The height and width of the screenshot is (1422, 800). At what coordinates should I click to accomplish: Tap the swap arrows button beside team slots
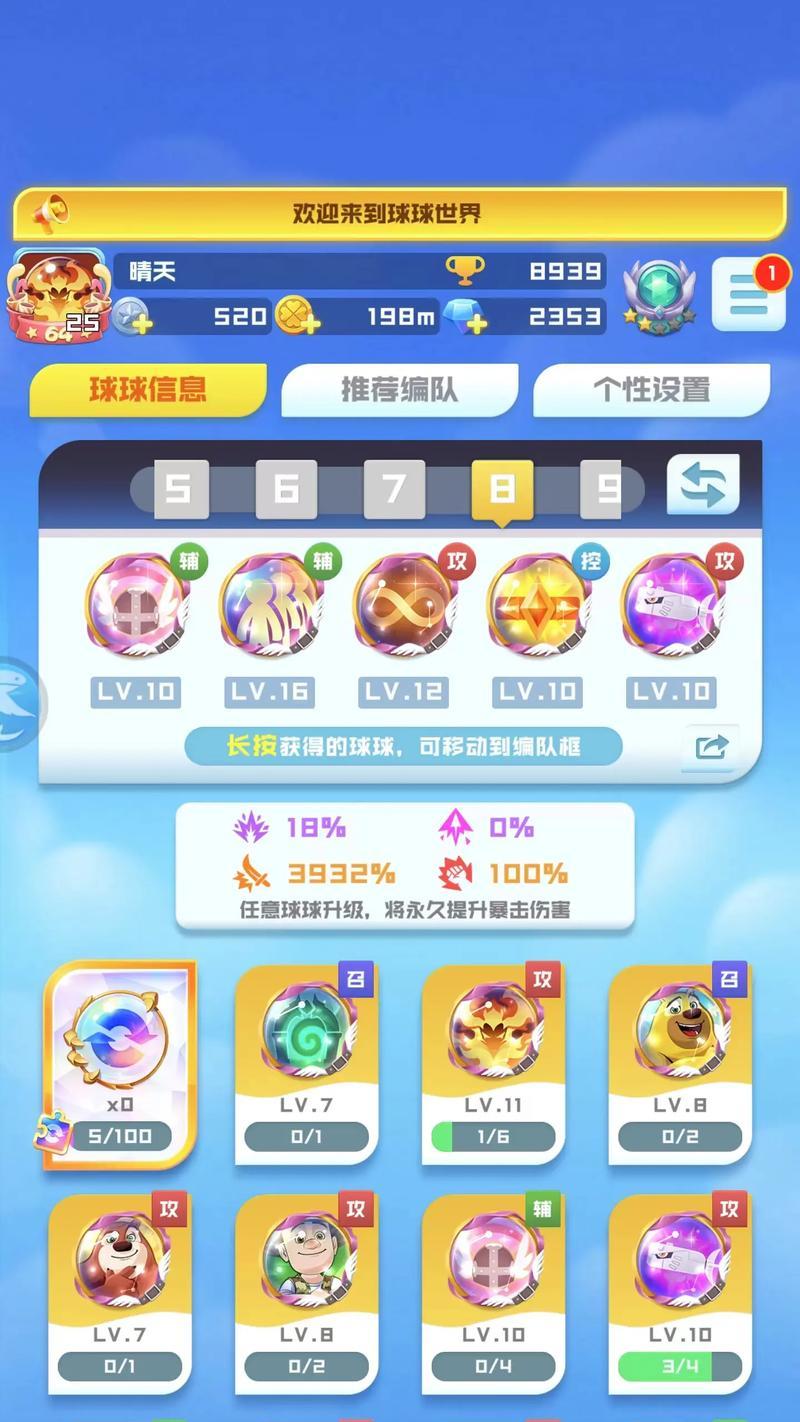pyautogui.click(x=703, y=485)
